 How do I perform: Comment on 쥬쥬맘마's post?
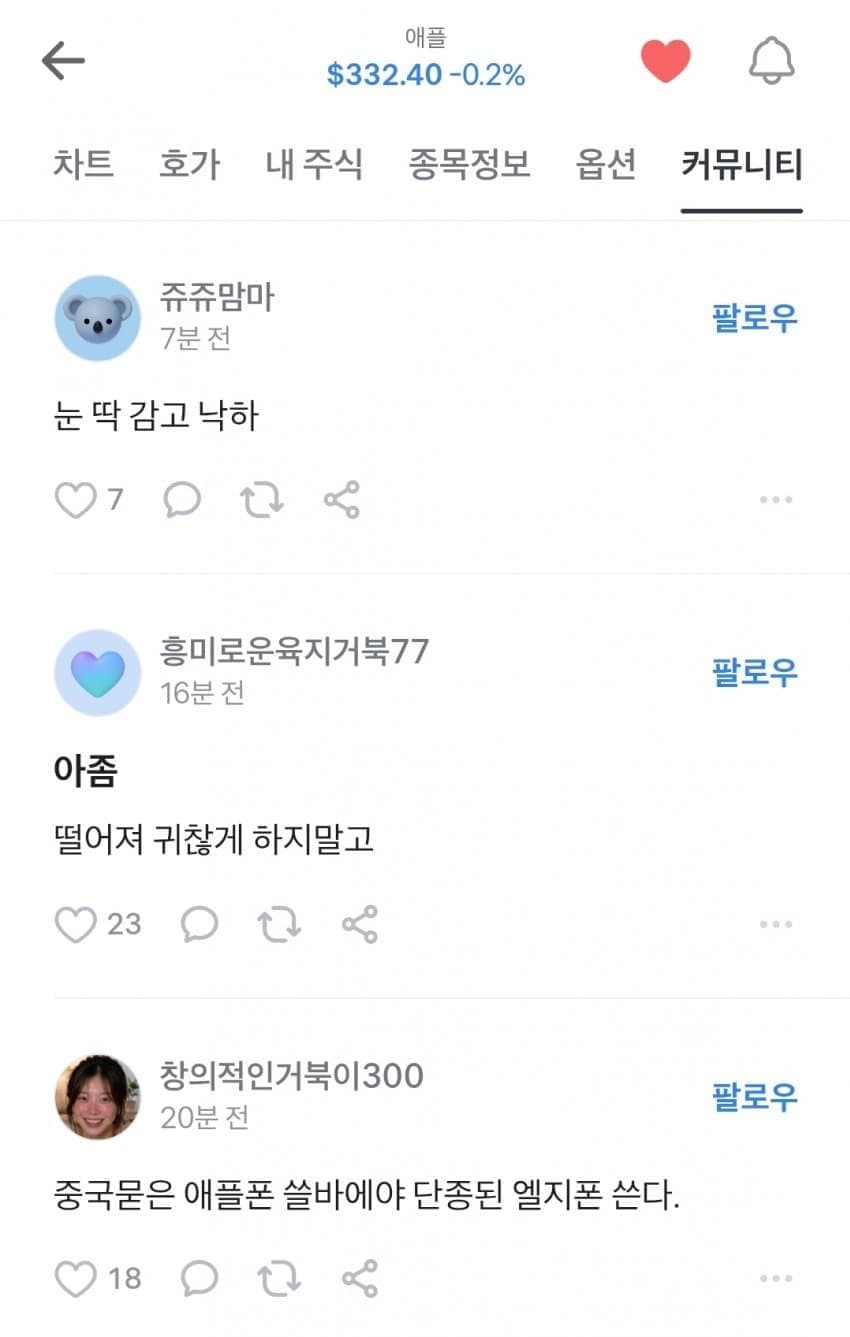click(x=182, y=499)
